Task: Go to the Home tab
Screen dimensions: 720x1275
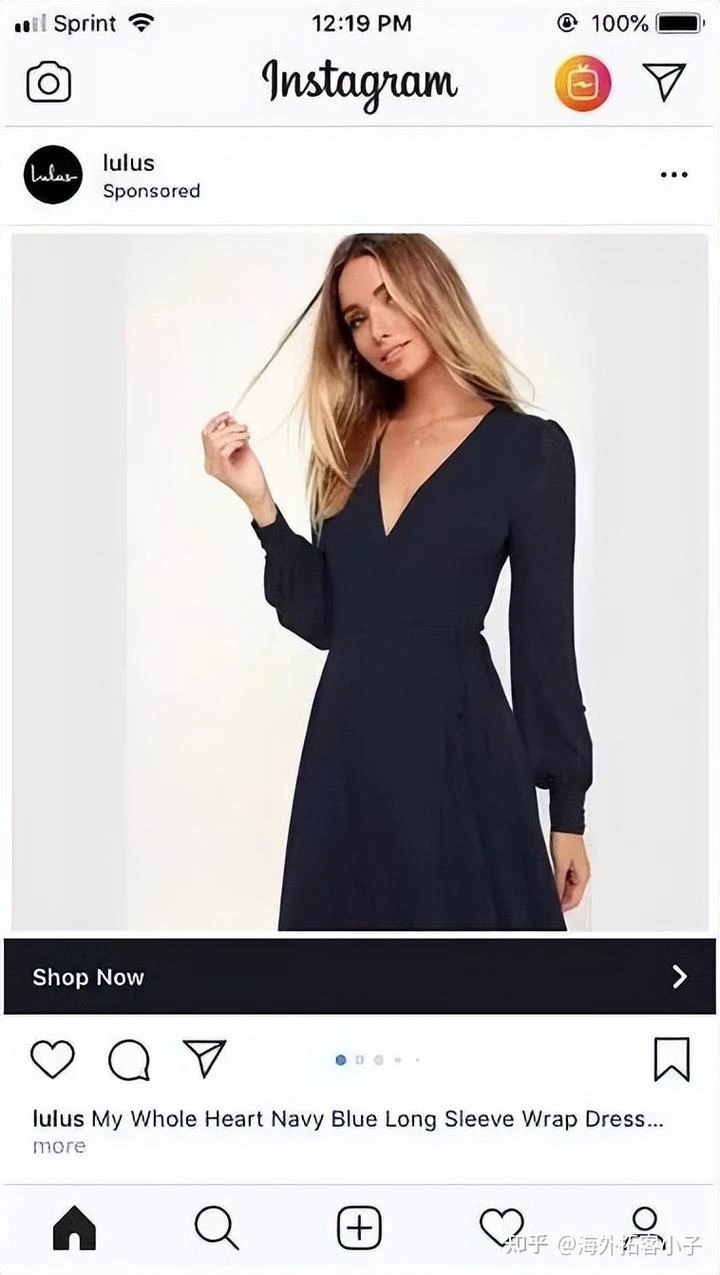Action: pyautogui.click(x=74, y=1227)
